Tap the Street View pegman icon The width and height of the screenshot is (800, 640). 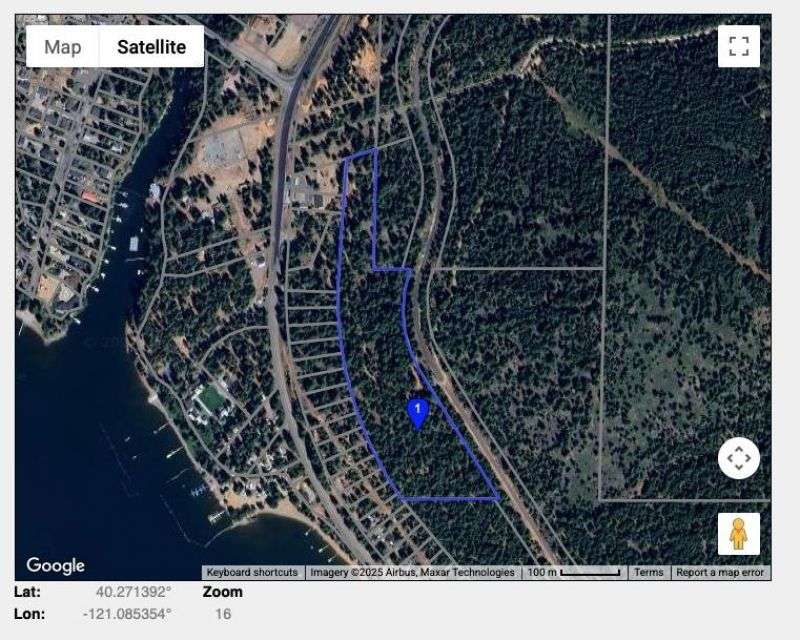(739, 534)
